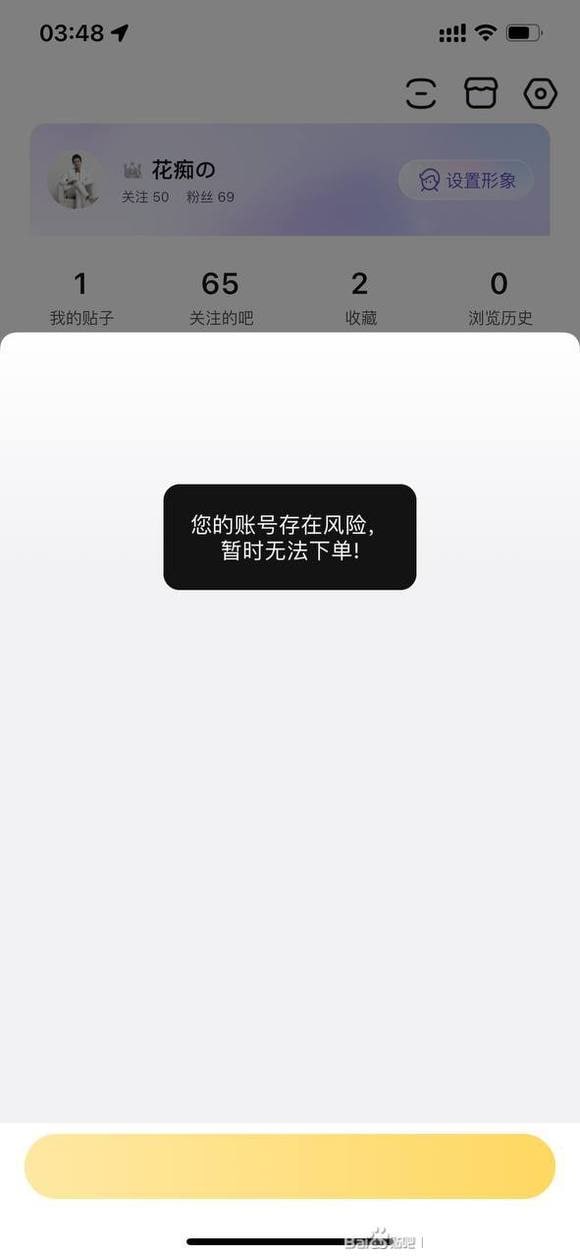Viewport: 580px width, 1256px height.
Task: Open 收藏 favorites
Action: point(361,298)
